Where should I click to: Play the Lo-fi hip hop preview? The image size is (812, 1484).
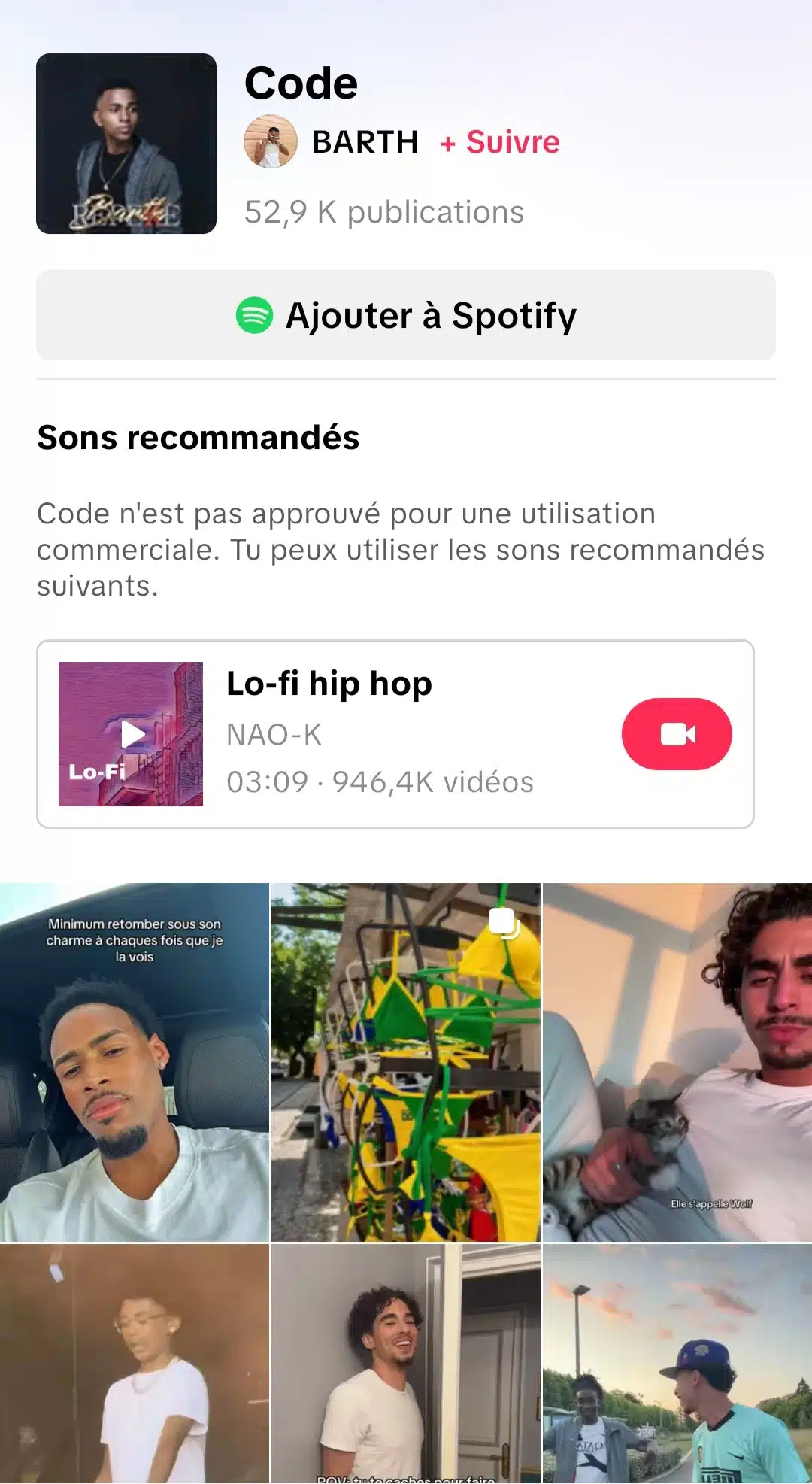click(131, 734)
